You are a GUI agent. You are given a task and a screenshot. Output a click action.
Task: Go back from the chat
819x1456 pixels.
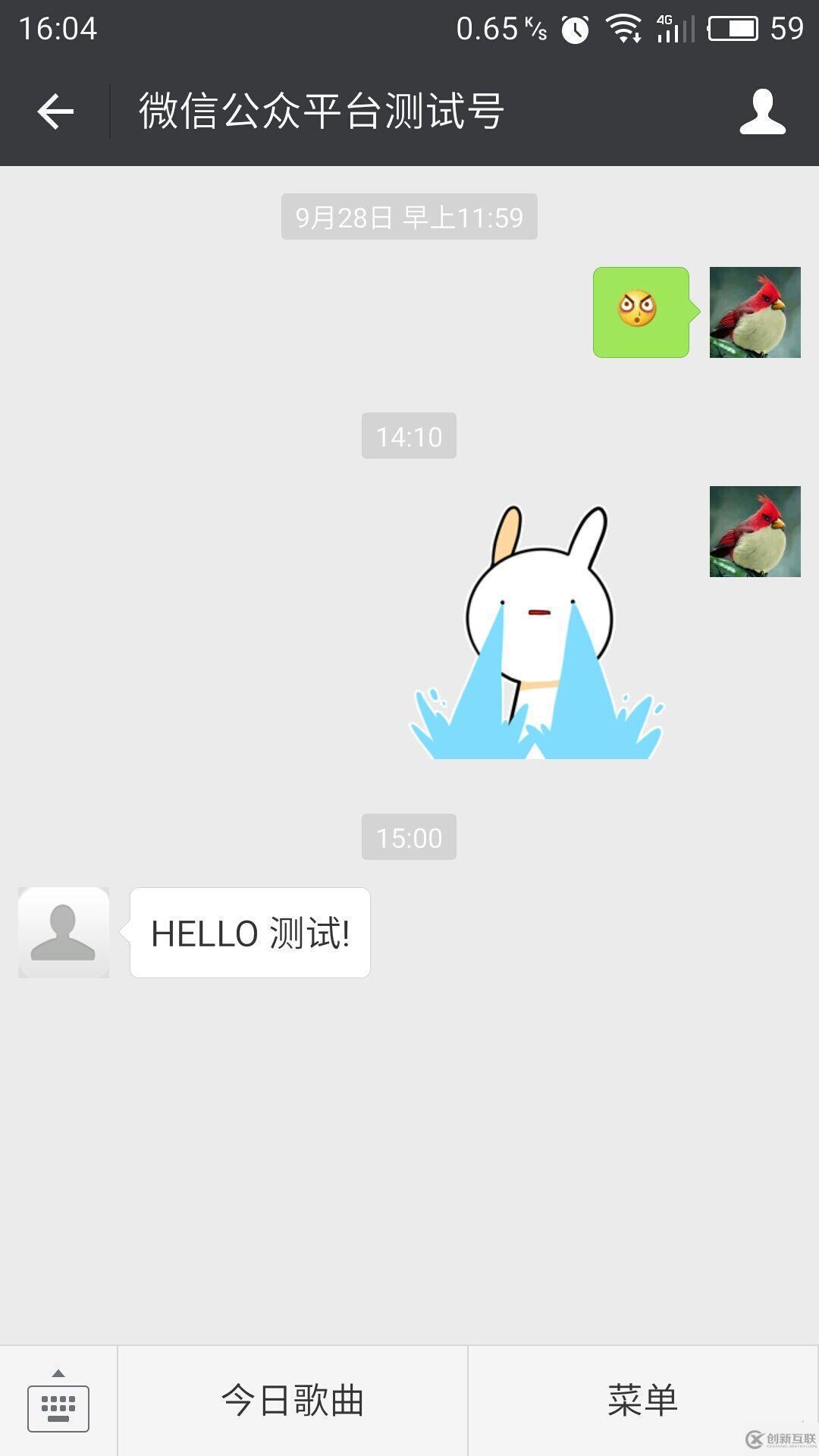[55, 112]
